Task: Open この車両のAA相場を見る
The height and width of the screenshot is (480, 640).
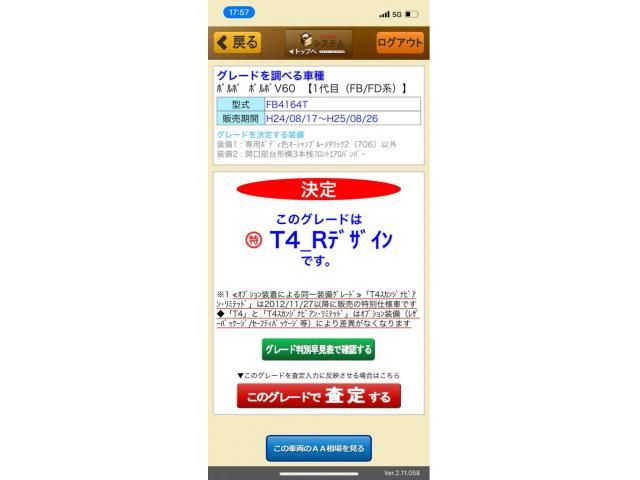Action: 318,448
